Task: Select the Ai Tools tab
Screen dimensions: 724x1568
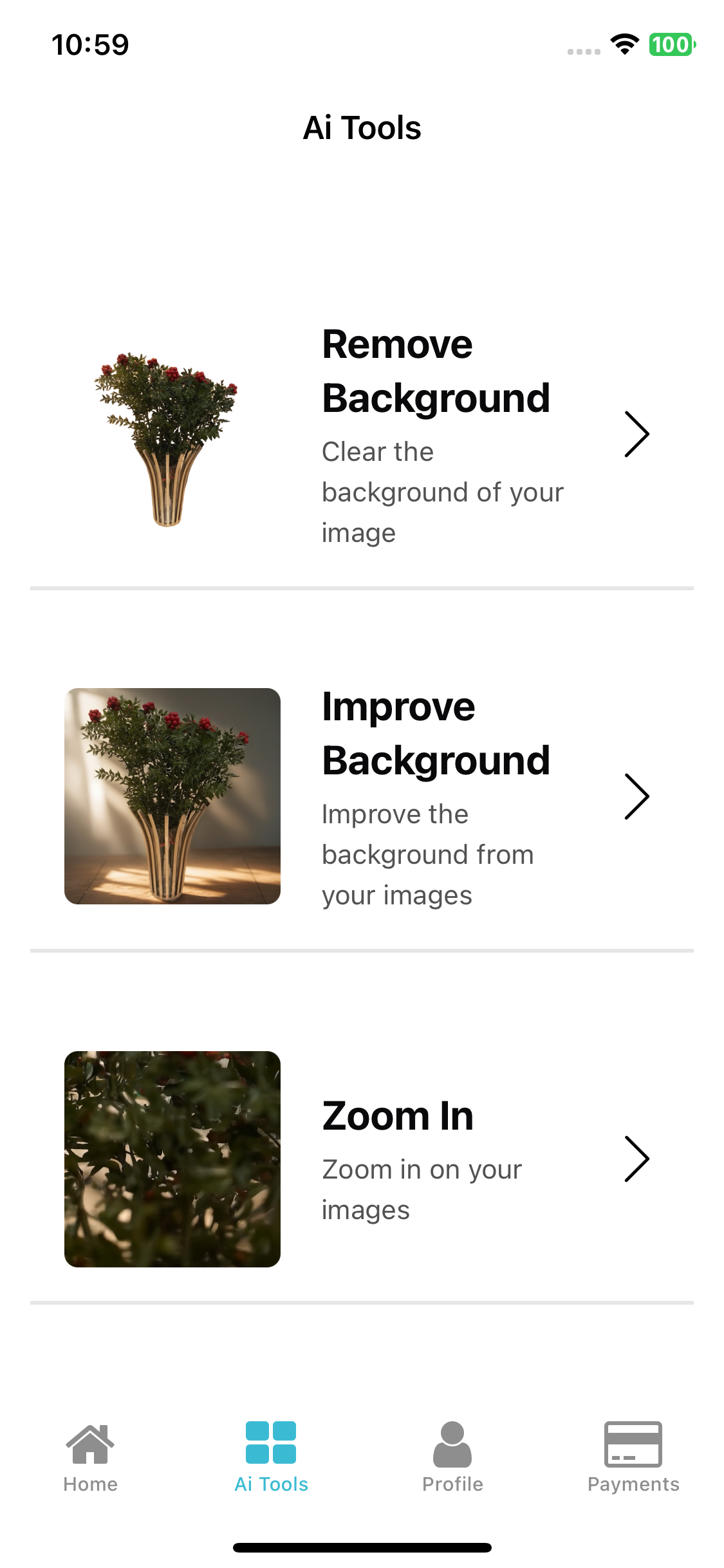Action: pos(271,1457)
